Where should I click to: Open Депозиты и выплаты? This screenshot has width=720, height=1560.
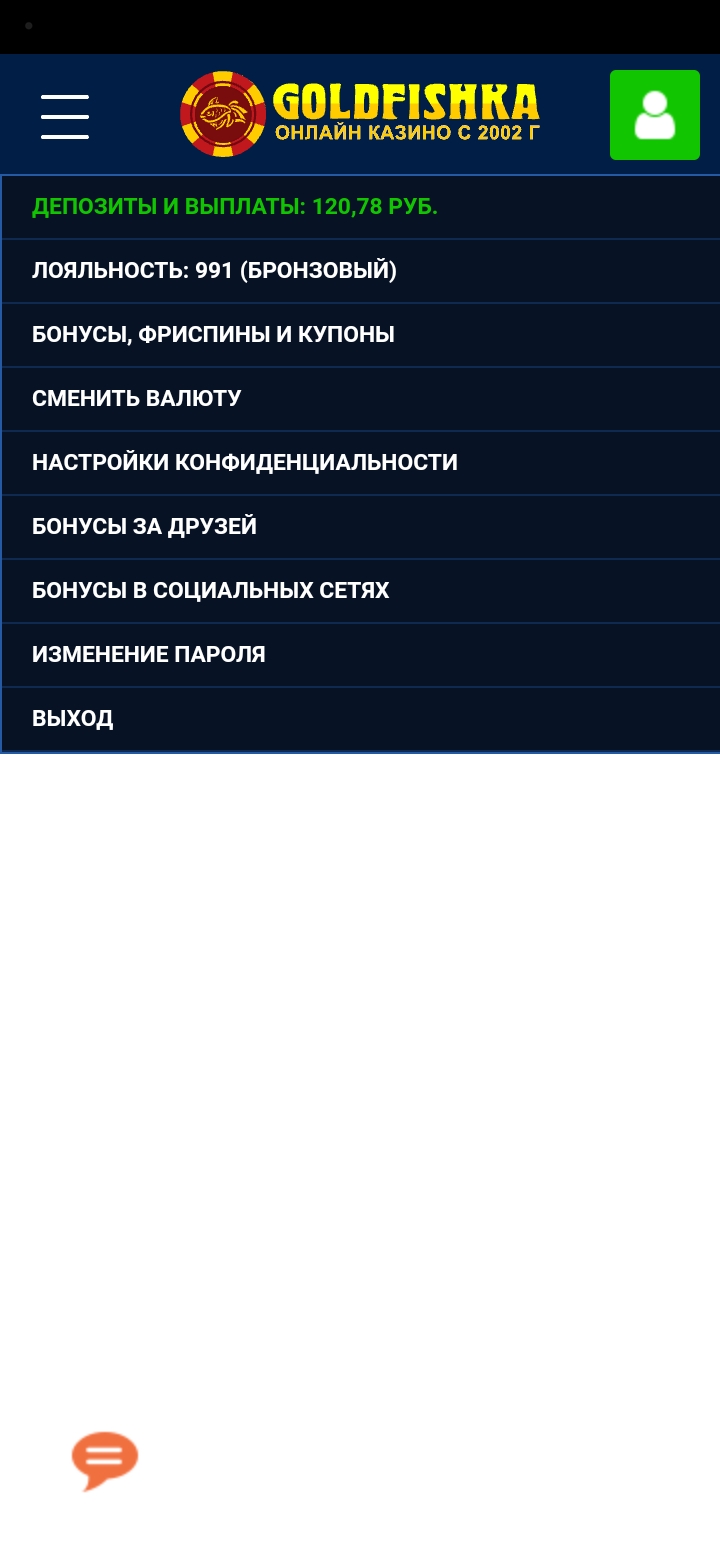pos(361,207)
